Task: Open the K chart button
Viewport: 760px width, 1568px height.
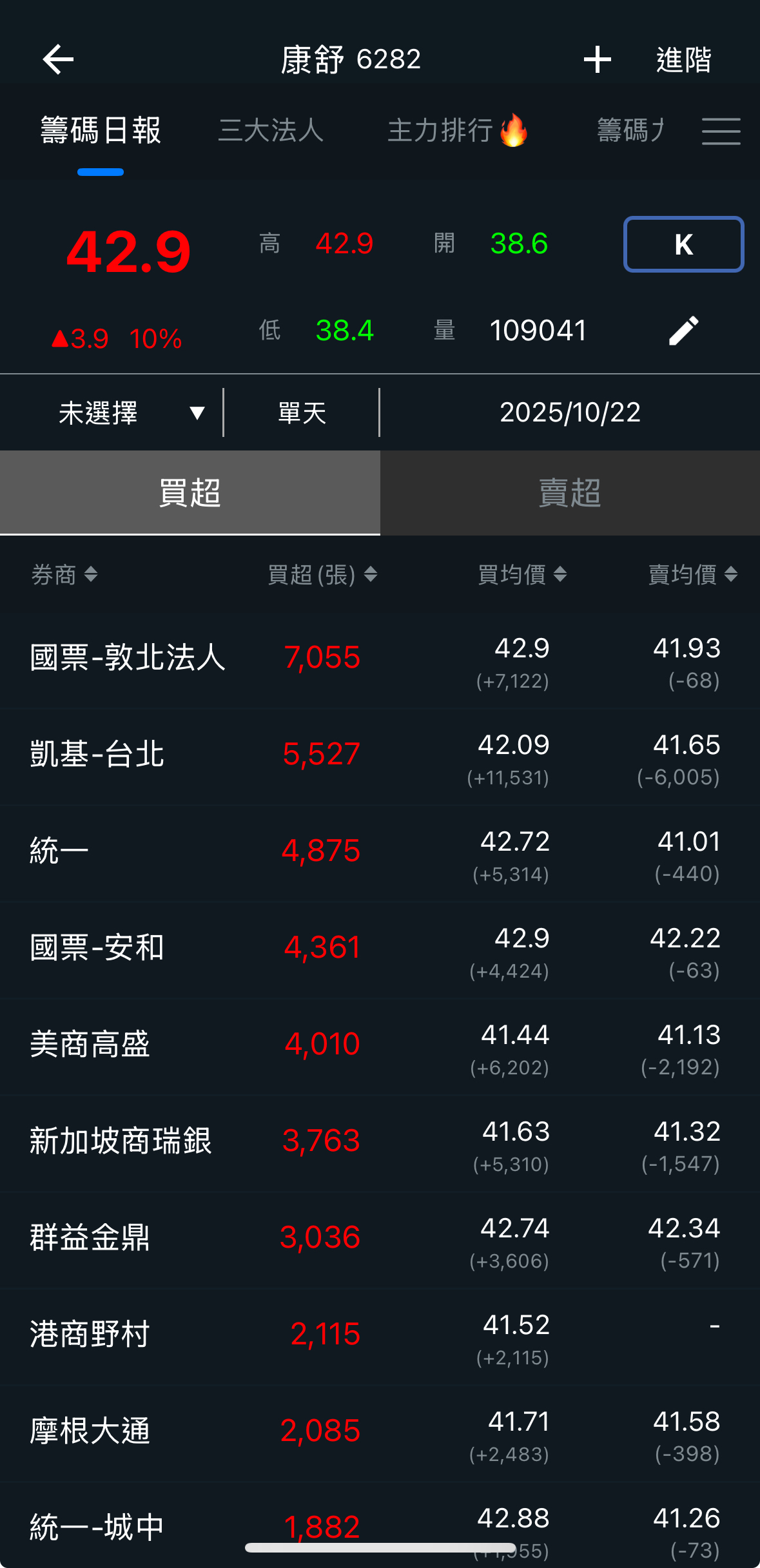Action: click(x=683, y=244)
